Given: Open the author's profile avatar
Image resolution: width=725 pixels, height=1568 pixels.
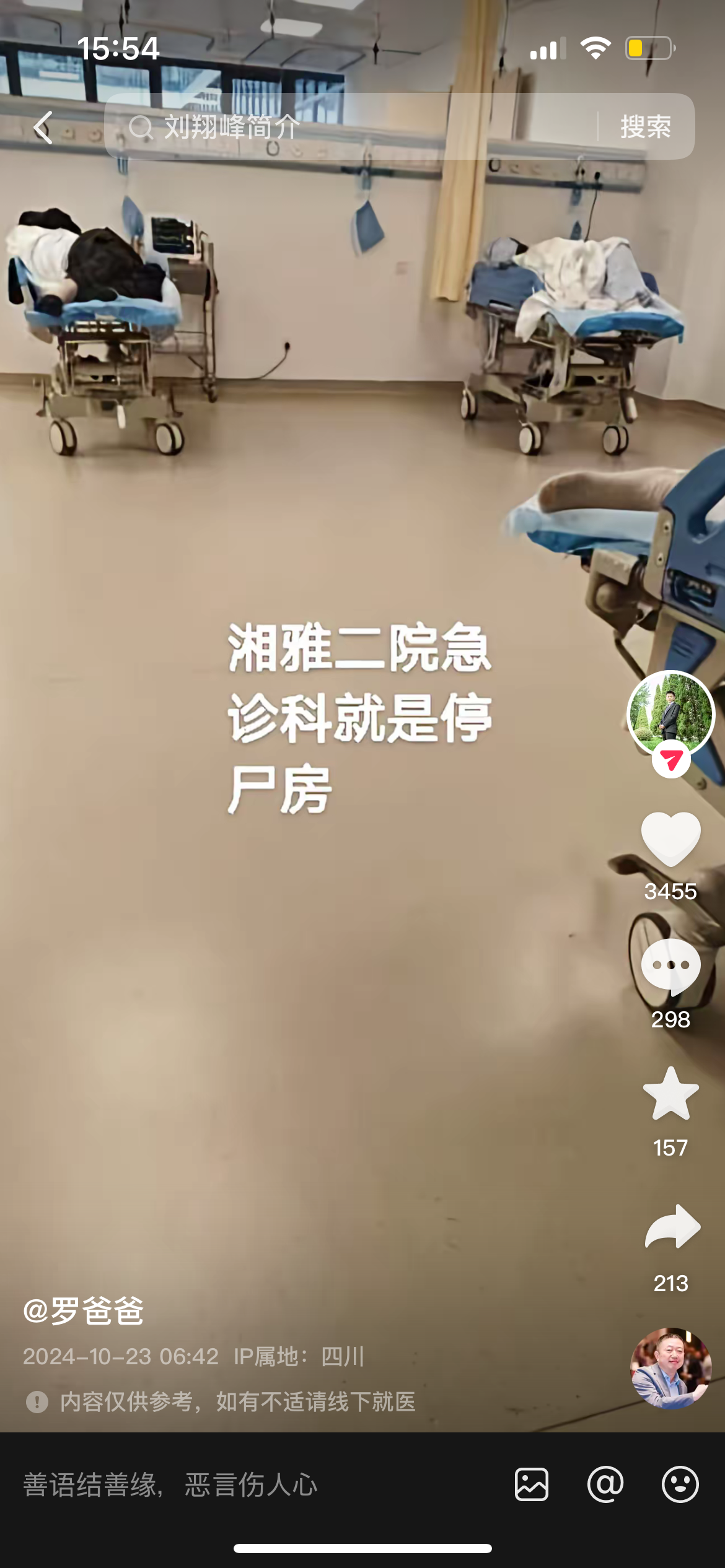Looking at the screenshot, I should (670, 713).
